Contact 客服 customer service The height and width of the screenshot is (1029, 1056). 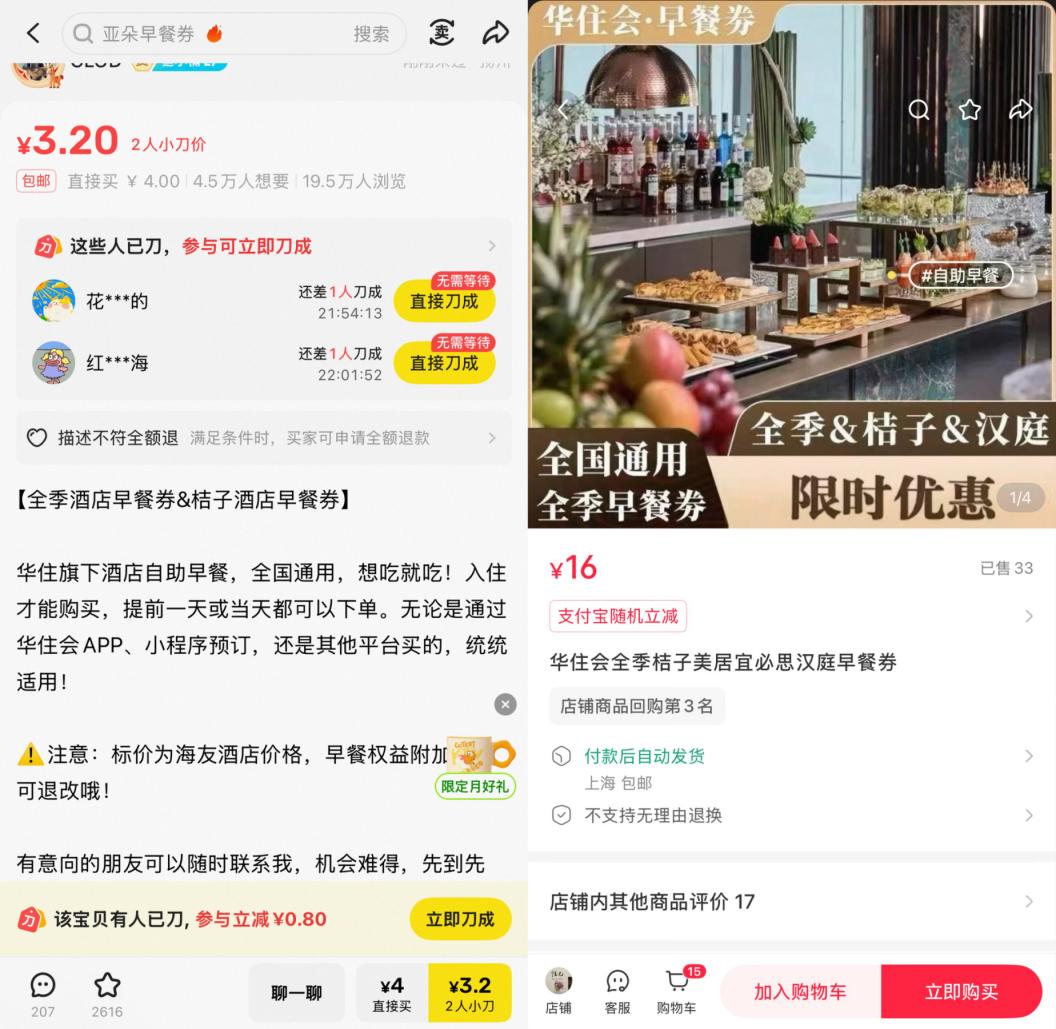pos(618,991)
